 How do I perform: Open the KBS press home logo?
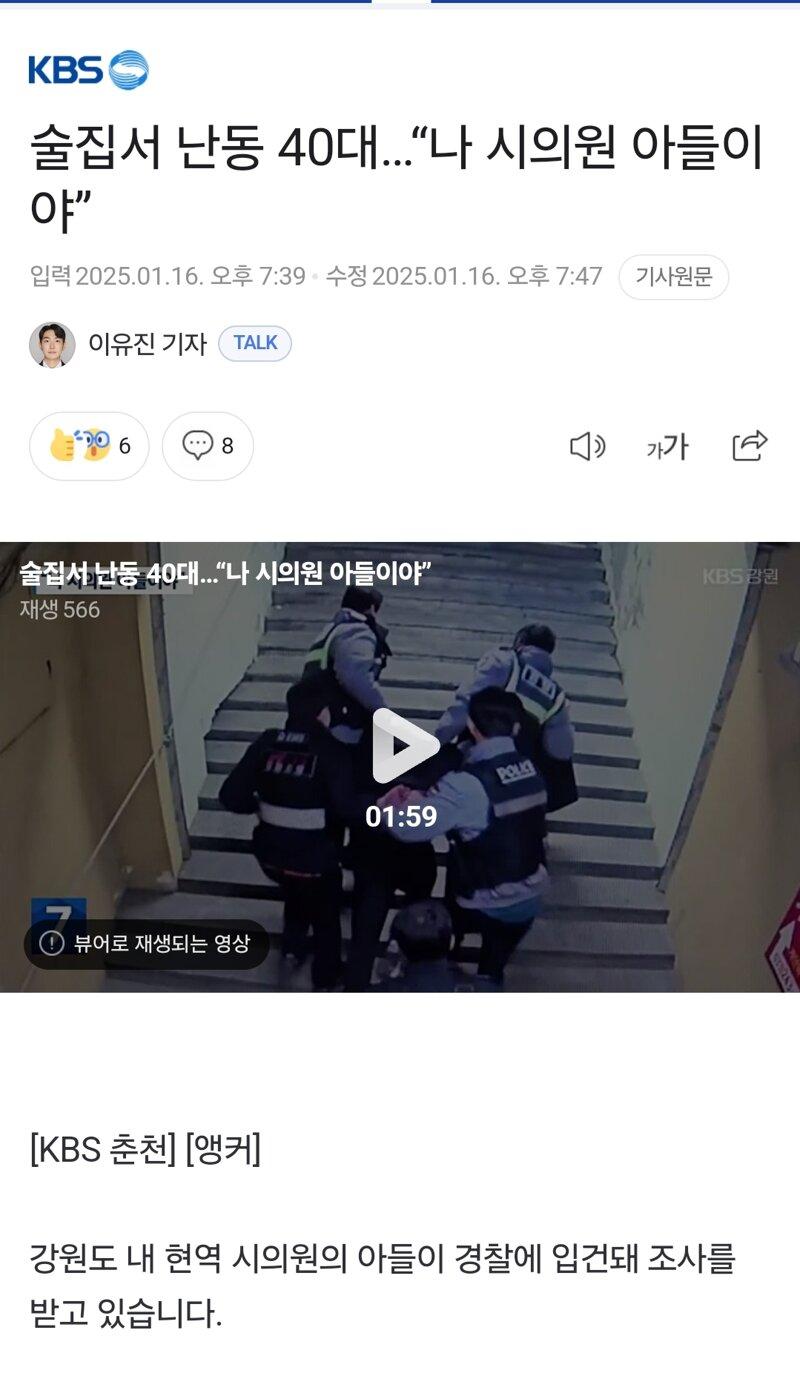click(x=88, y=70)
